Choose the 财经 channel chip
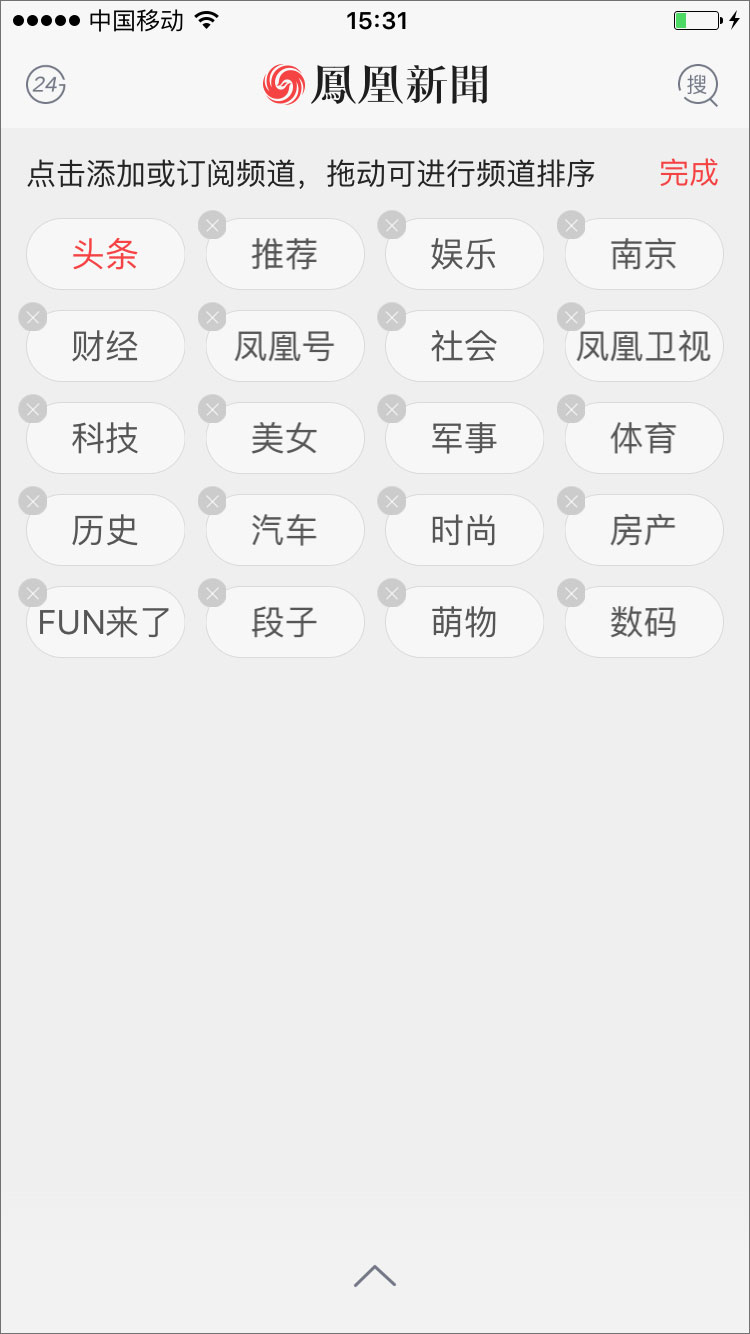 click(x=105, y=347)
